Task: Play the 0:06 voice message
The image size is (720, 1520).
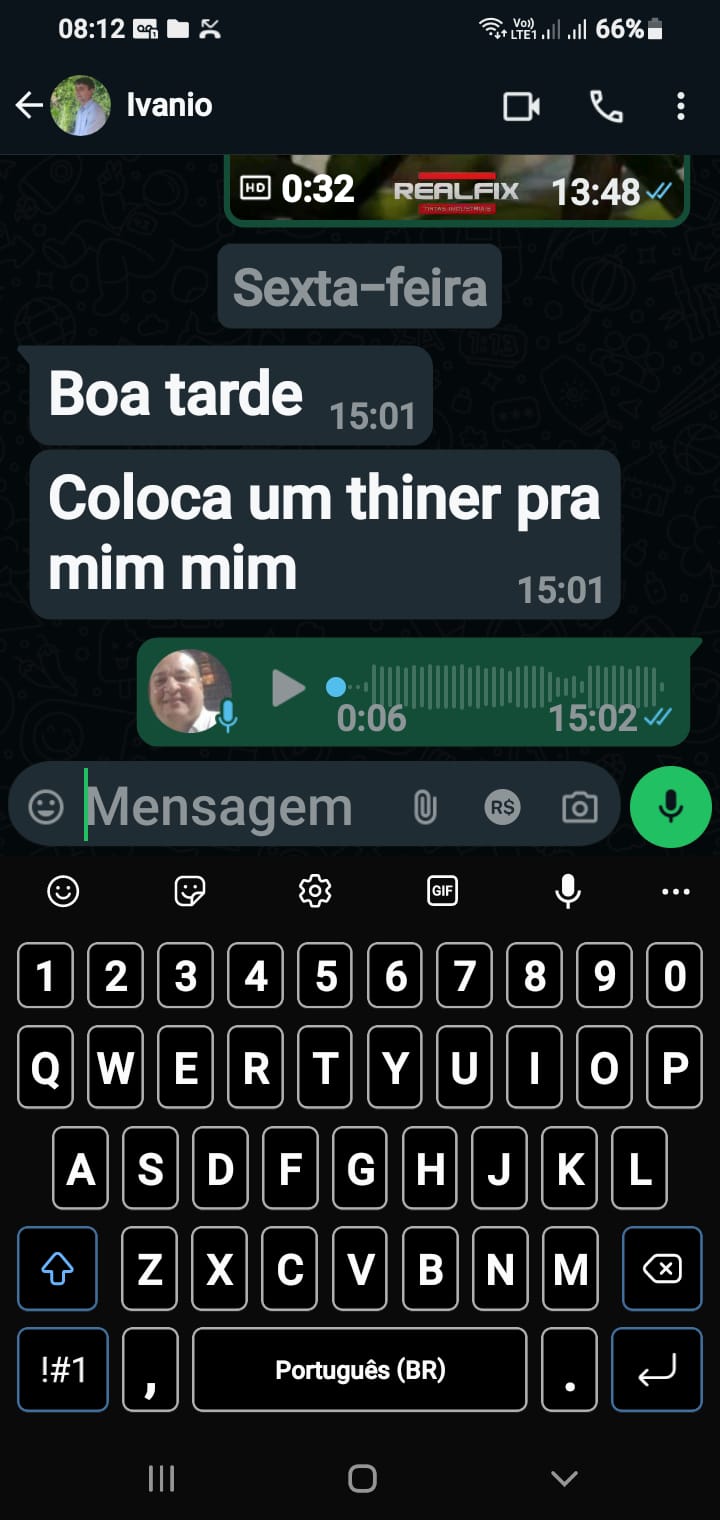Action: point(289,688)
